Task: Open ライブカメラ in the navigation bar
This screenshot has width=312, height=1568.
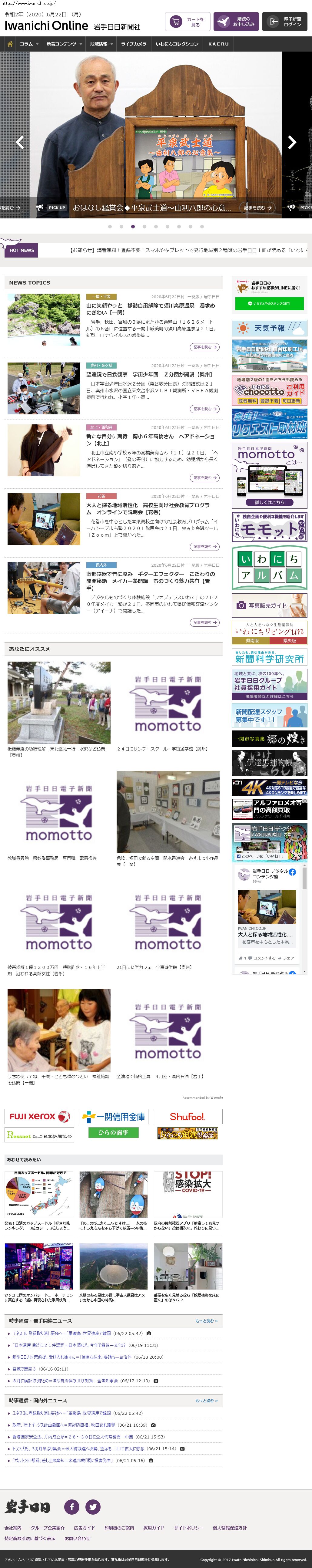Action: (x=133, y=44)
